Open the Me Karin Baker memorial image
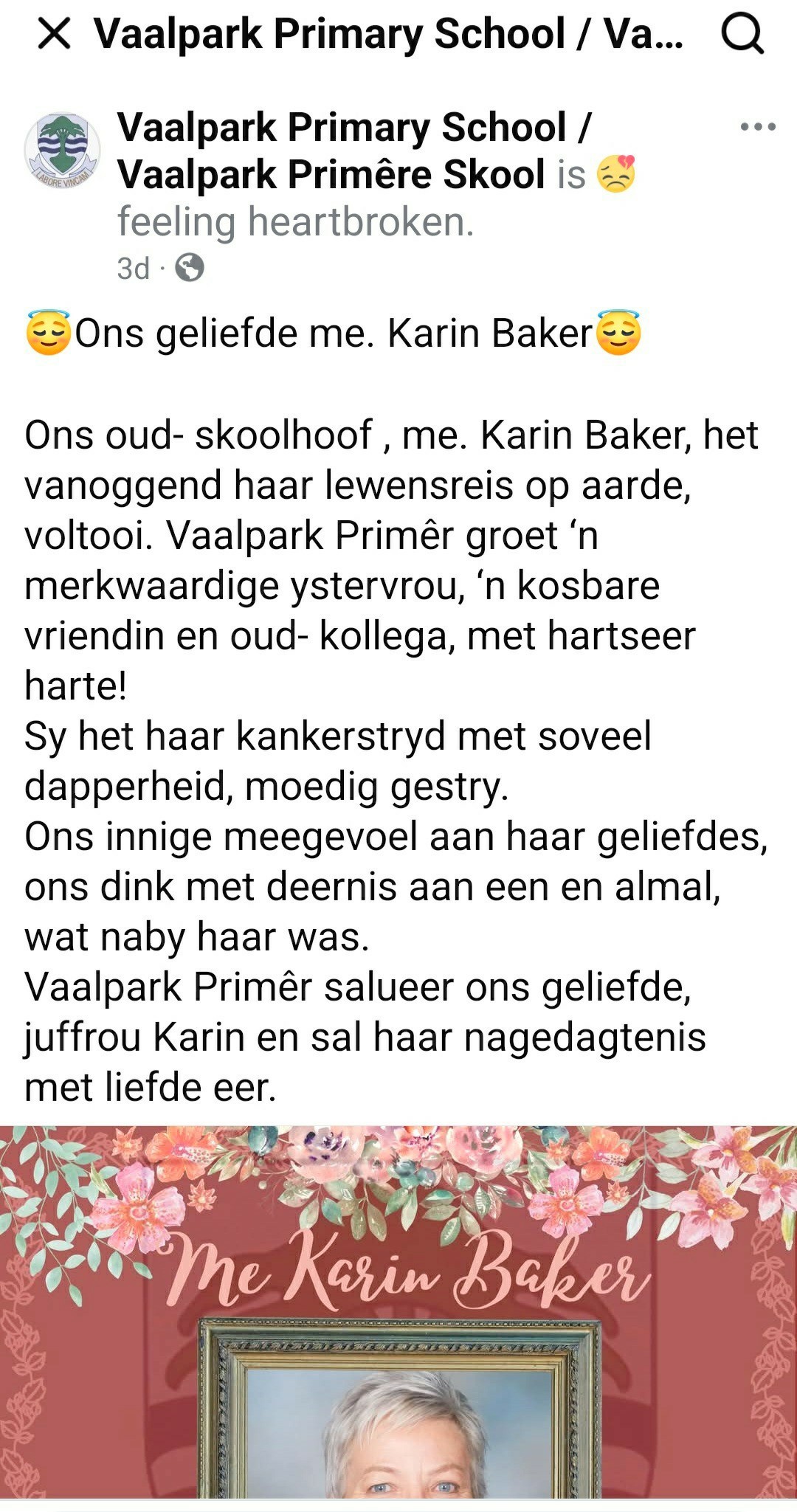This screenshot has width=797, height=1512. point(398,1313)
